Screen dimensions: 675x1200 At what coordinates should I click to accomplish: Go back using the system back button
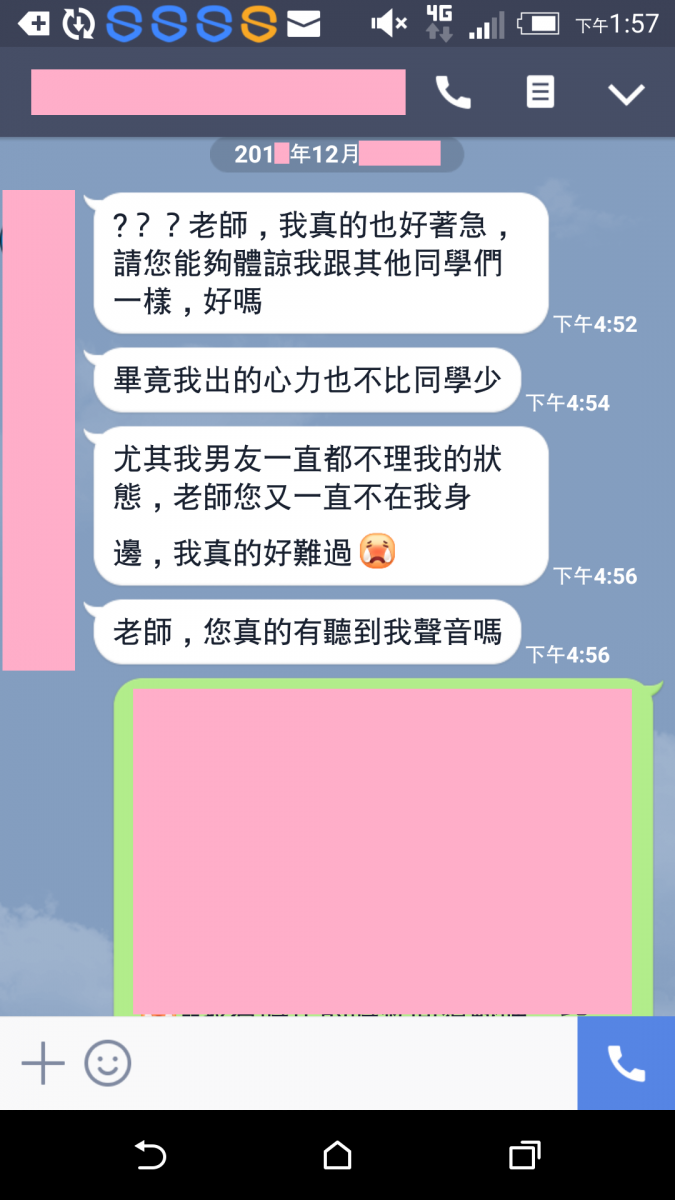(150, 1156)
